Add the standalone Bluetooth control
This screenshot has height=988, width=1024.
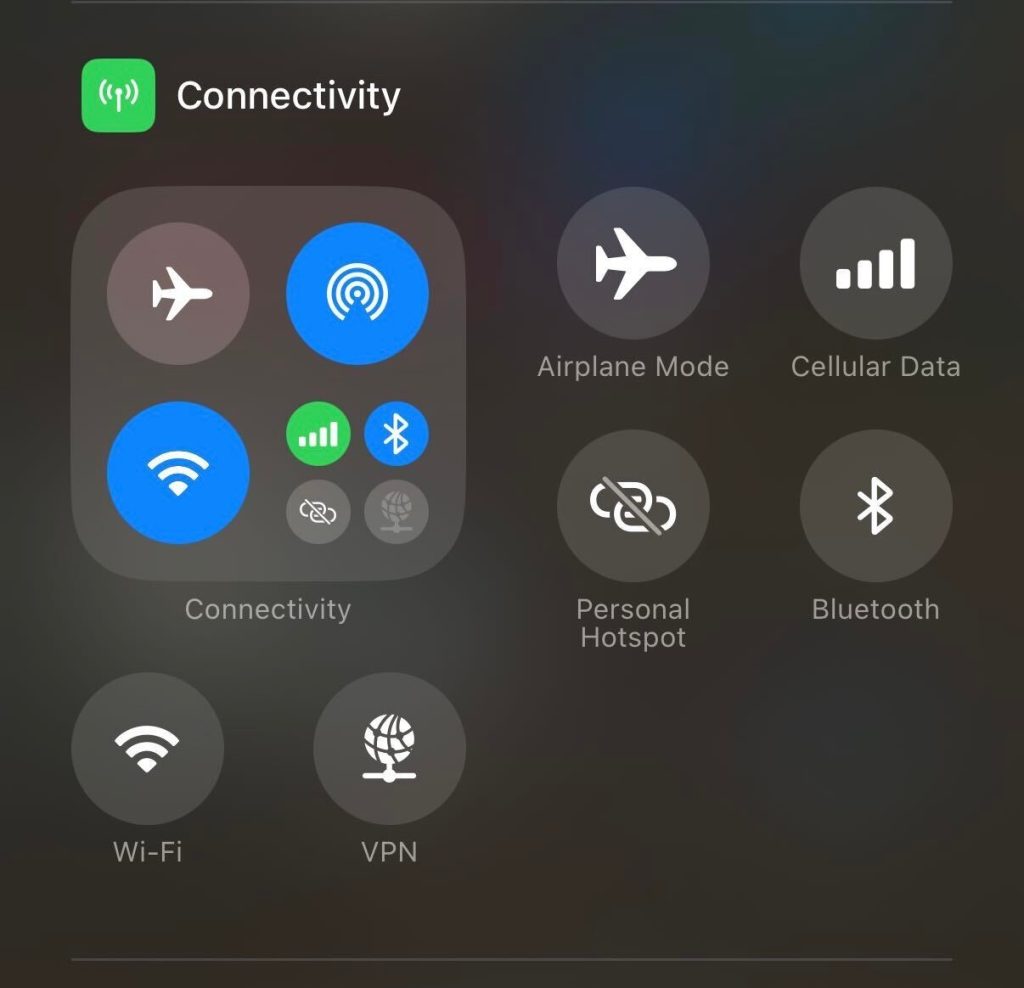coord(875,506)
